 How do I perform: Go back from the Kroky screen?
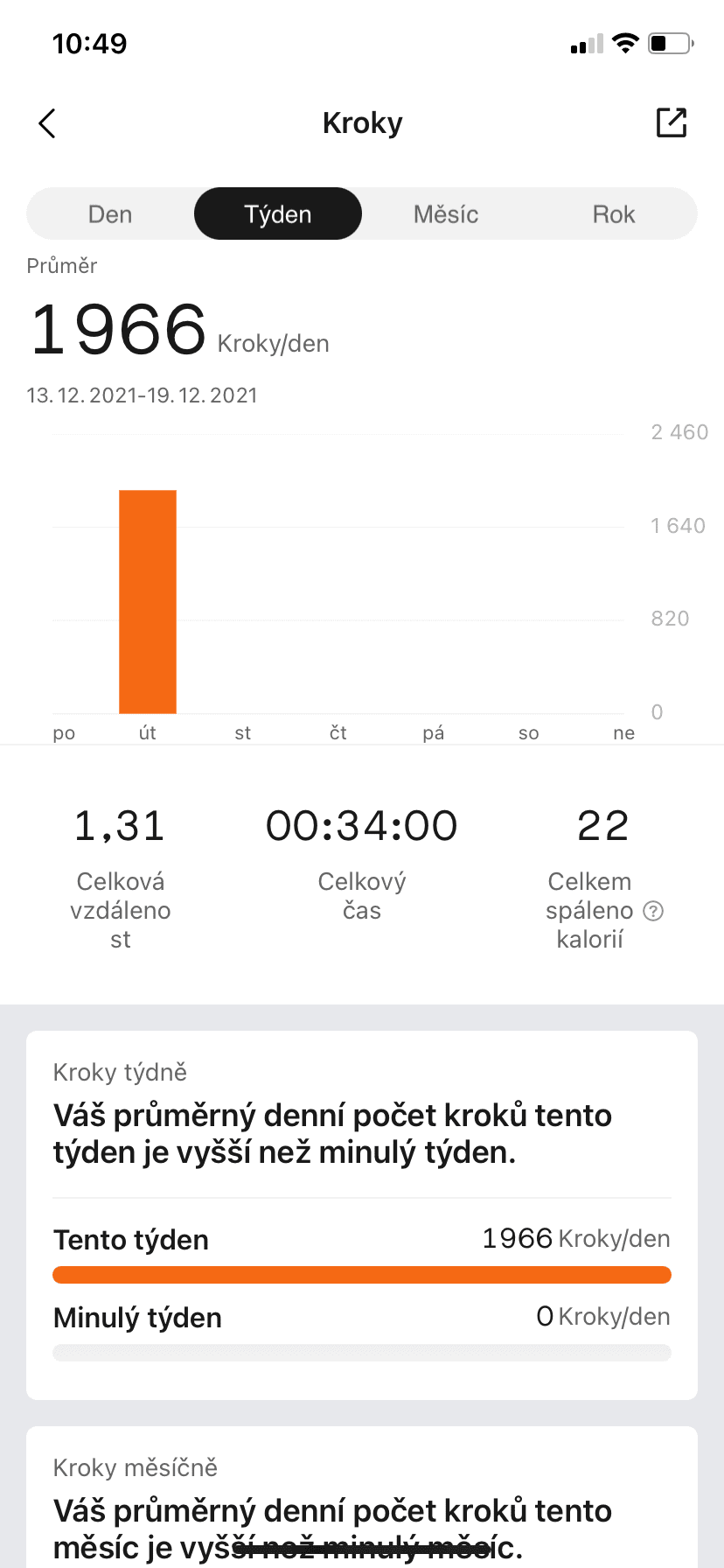[x=48, y=123]
